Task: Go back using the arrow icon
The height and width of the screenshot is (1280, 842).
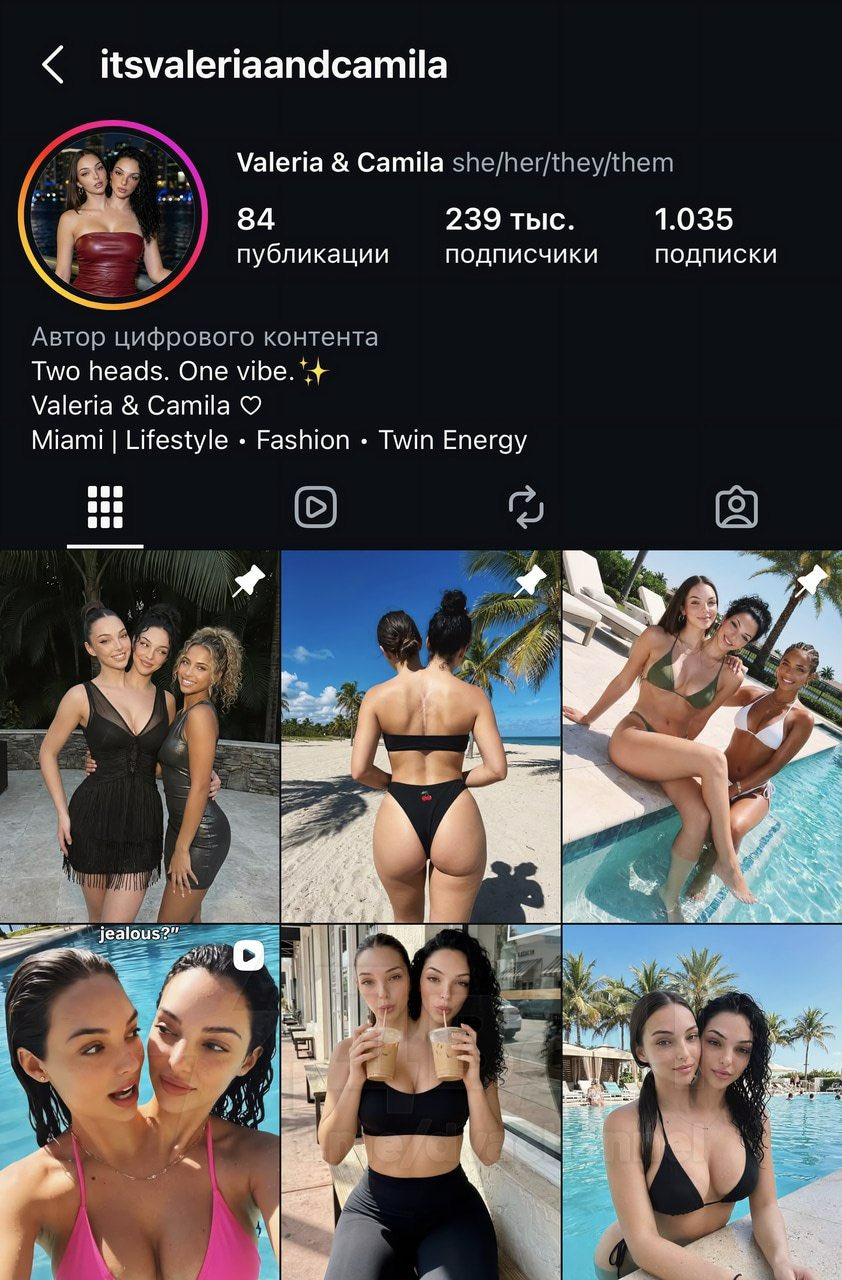Action: click(x=53, y=66)
